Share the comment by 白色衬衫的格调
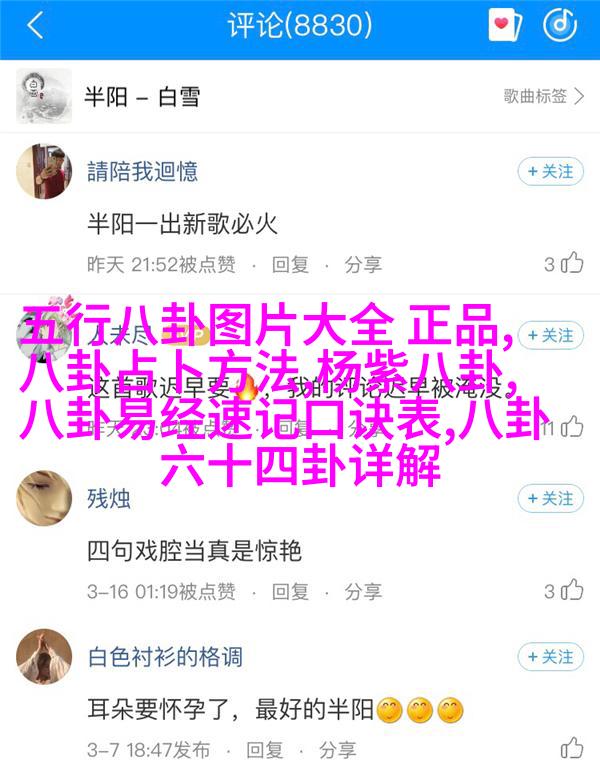The image size is (600, 779). 363,749
